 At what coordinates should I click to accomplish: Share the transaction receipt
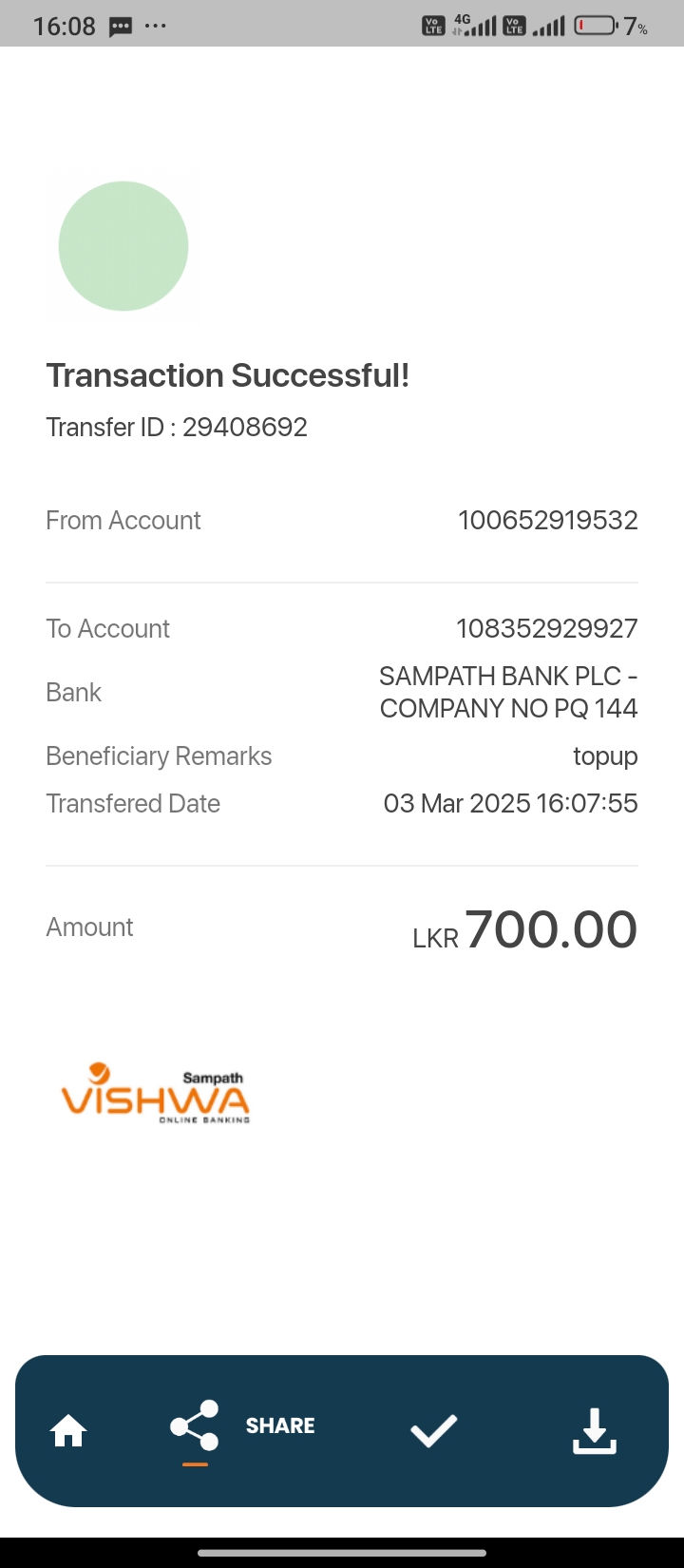pyautogui.click(x=196, y=1425)
